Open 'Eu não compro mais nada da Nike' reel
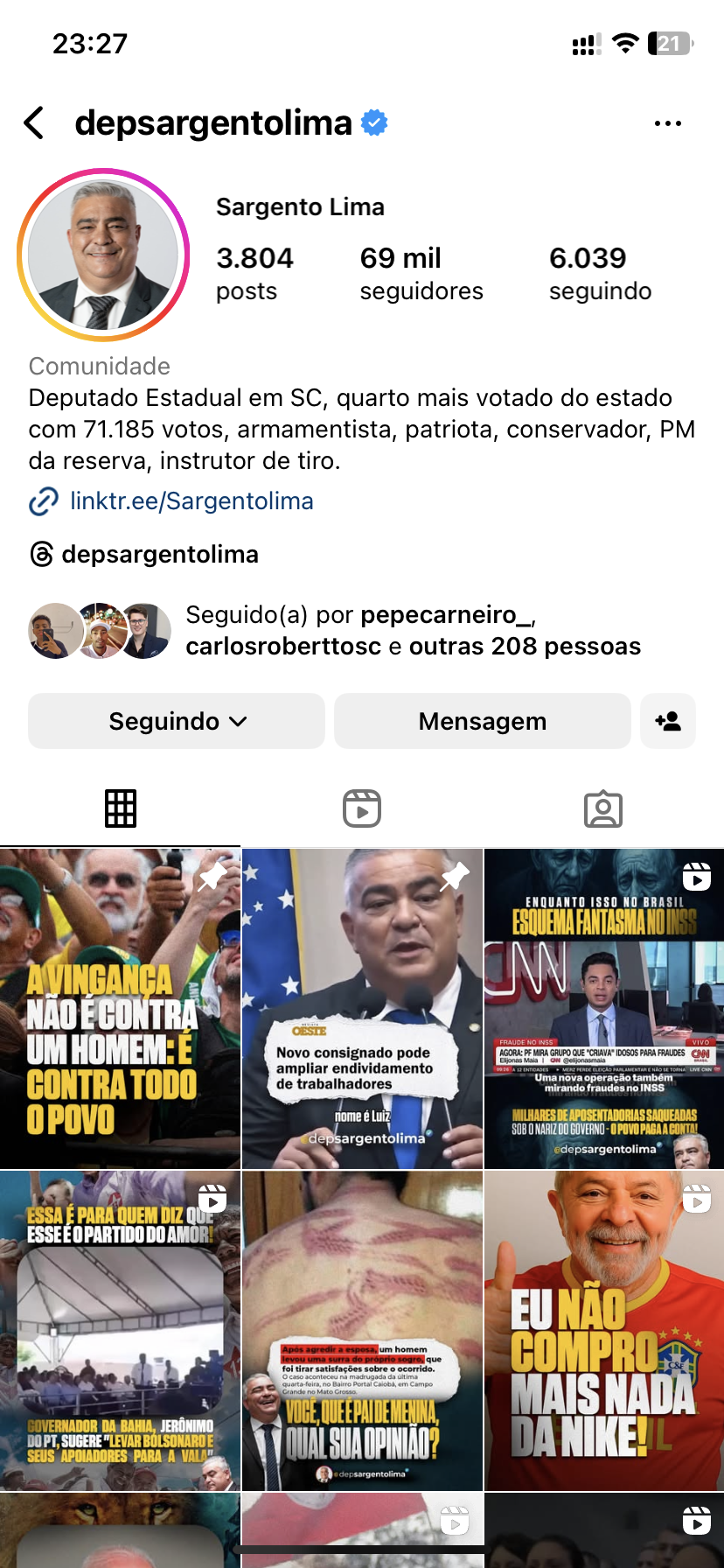Image resolution: width=724 pixels, height=1568 pixels. [604, 1330]
